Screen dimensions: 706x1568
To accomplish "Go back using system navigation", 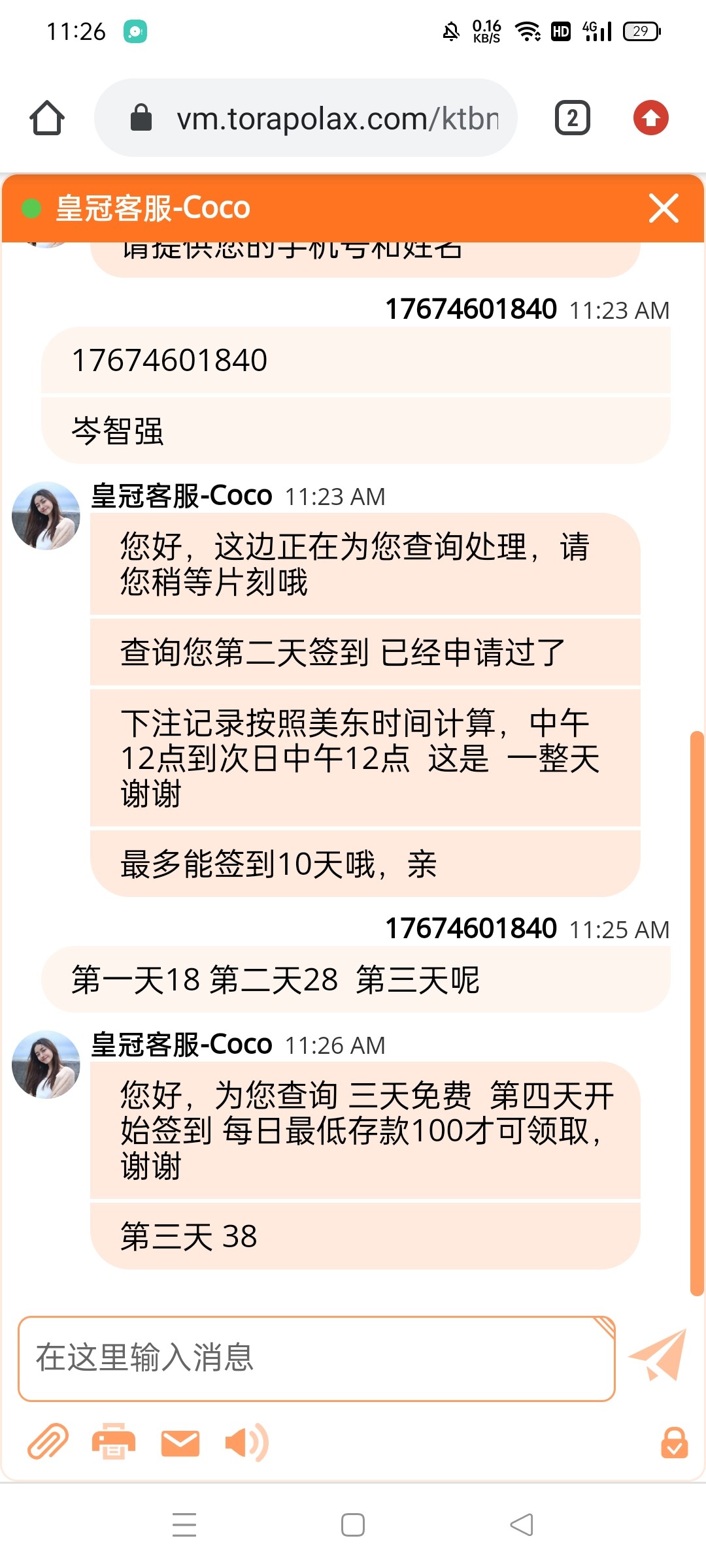I will [521, 1525].
